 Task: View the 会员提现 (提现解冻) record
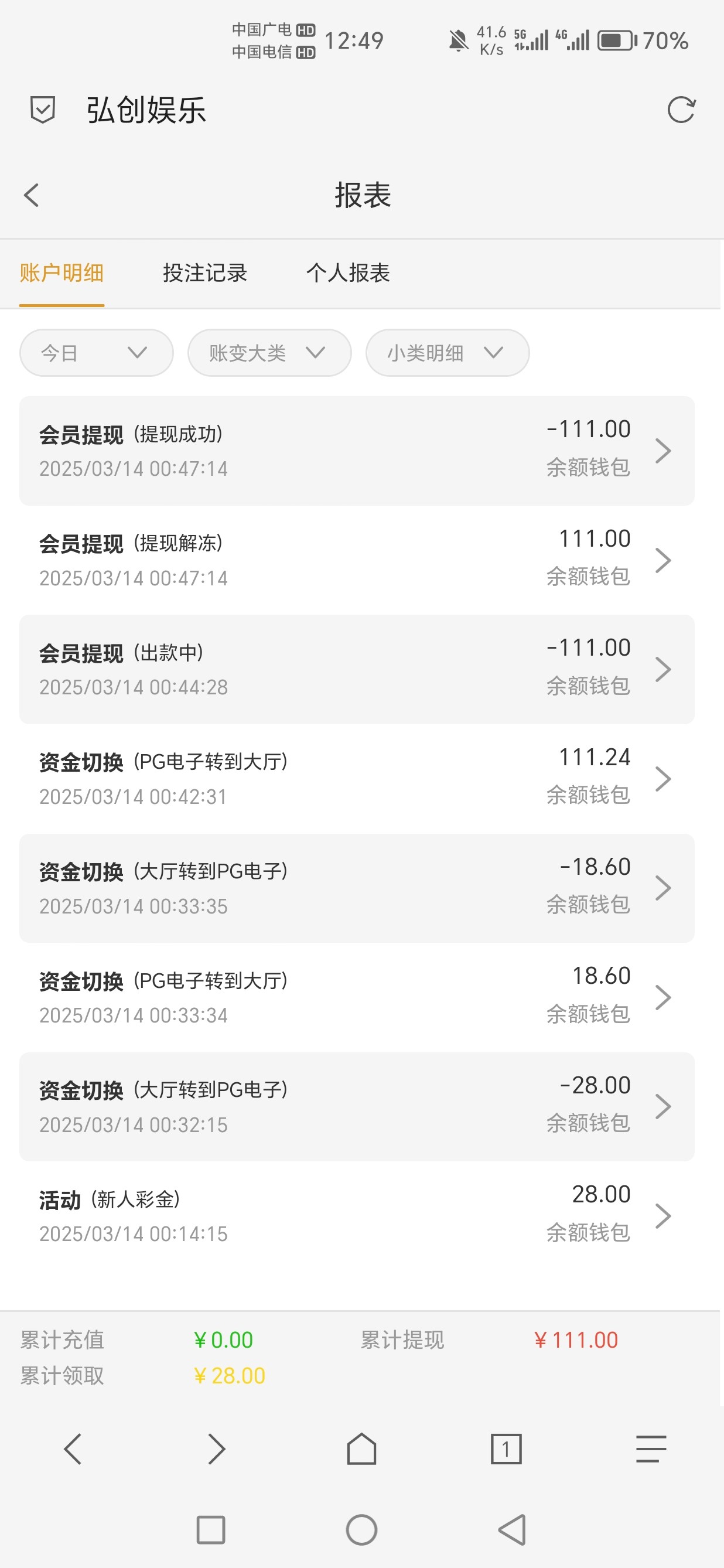point(357,560)
